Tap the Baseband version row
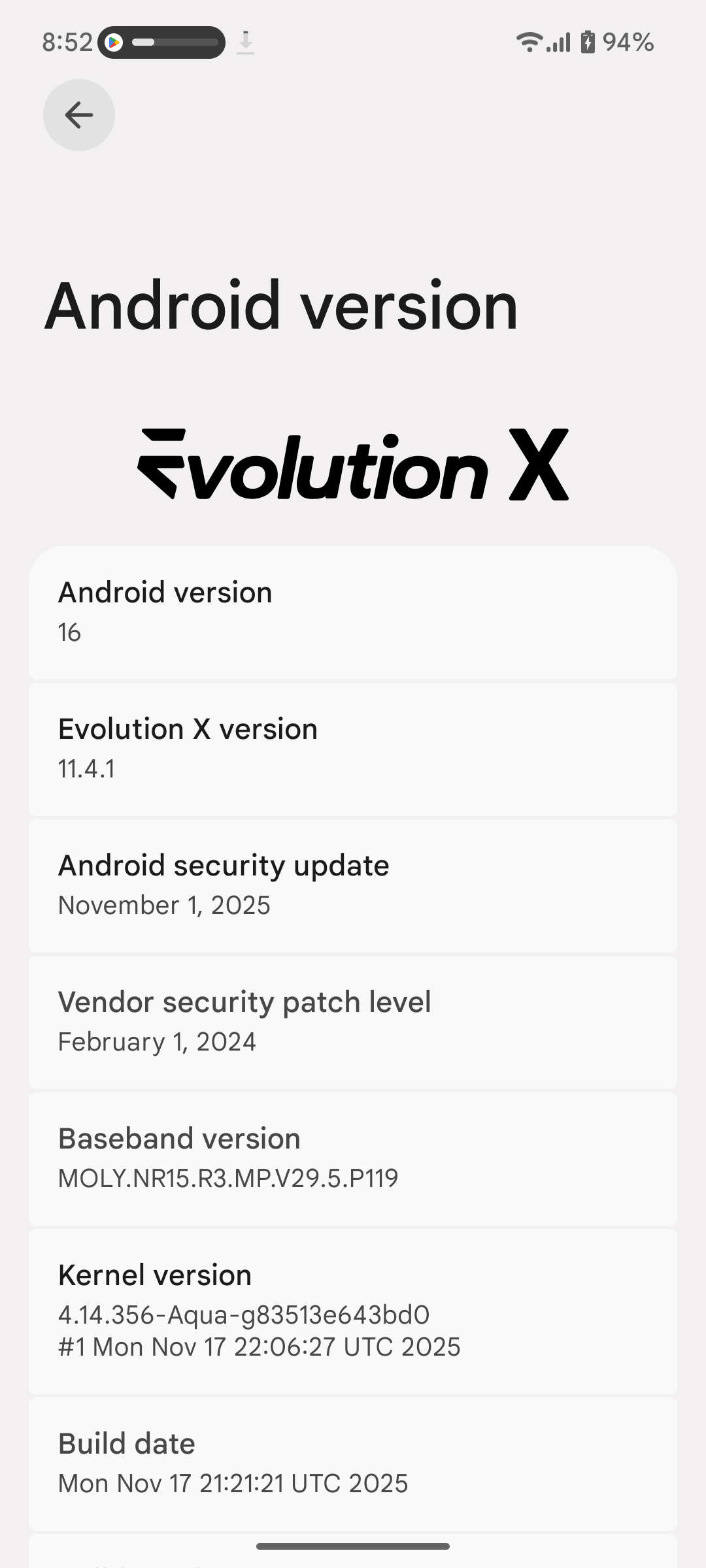 click(353, 1158)
